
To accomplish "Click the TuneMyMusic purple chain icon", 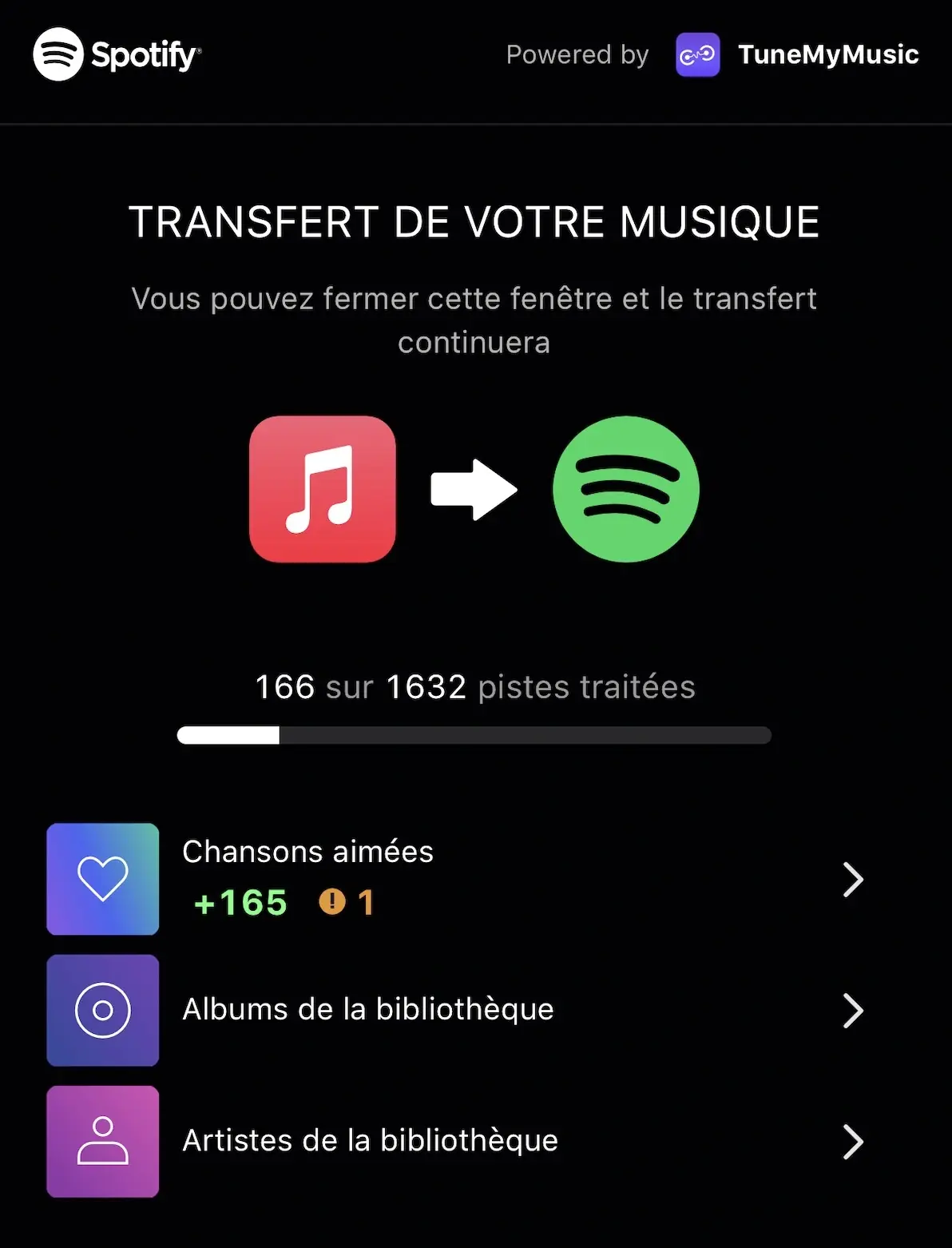I will coord(697,54).
